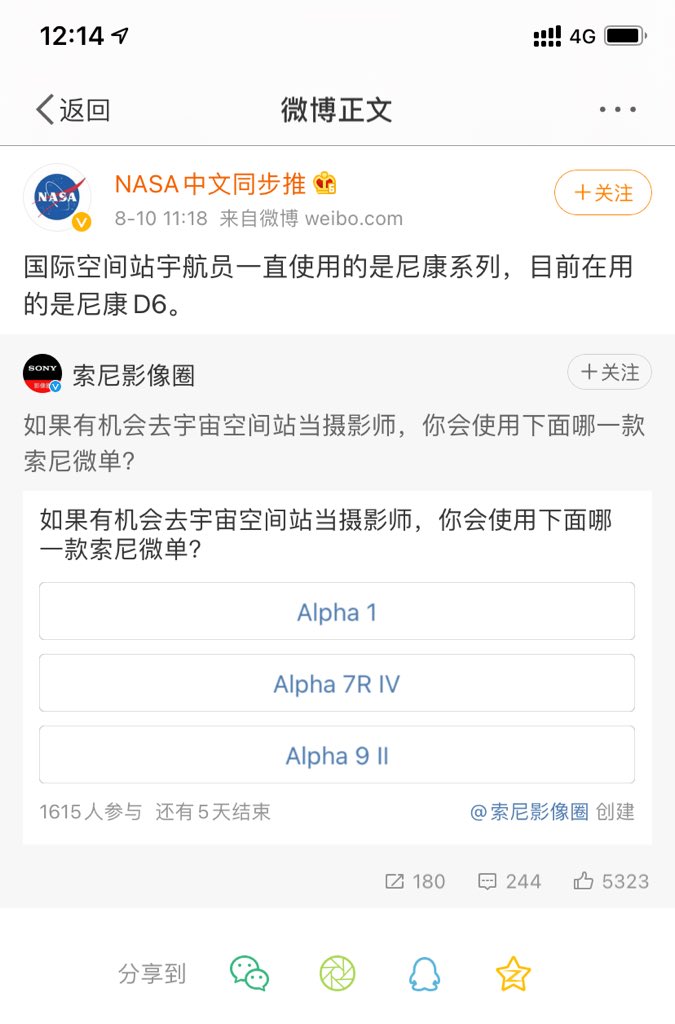This screenshot has height=1024, width=675.
Task: Follow NASA中文同步推 with 关注 button
Action: (x=603, y=193)
